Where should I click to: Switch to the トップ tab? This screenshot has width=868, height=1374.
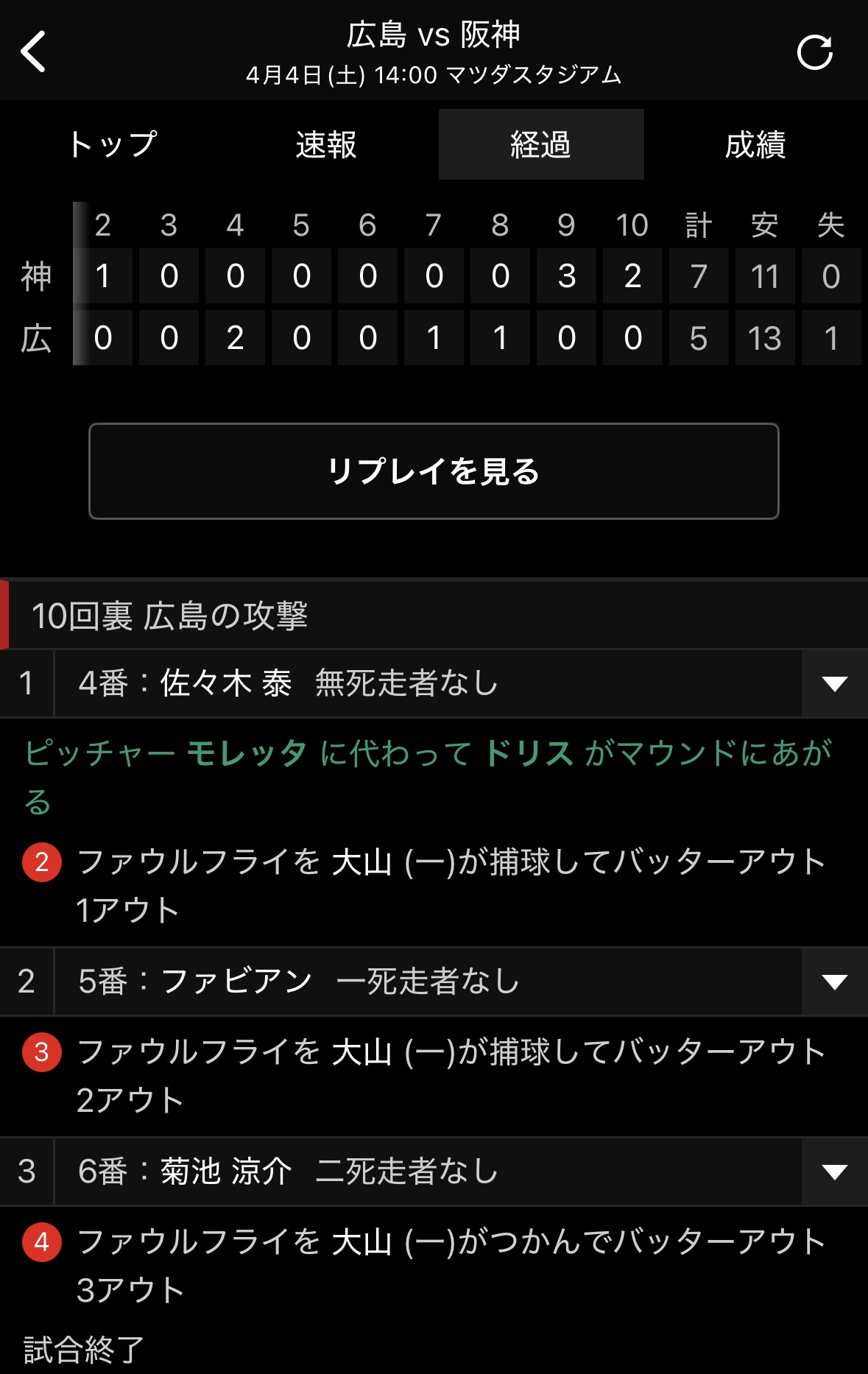tap(113, 145)
